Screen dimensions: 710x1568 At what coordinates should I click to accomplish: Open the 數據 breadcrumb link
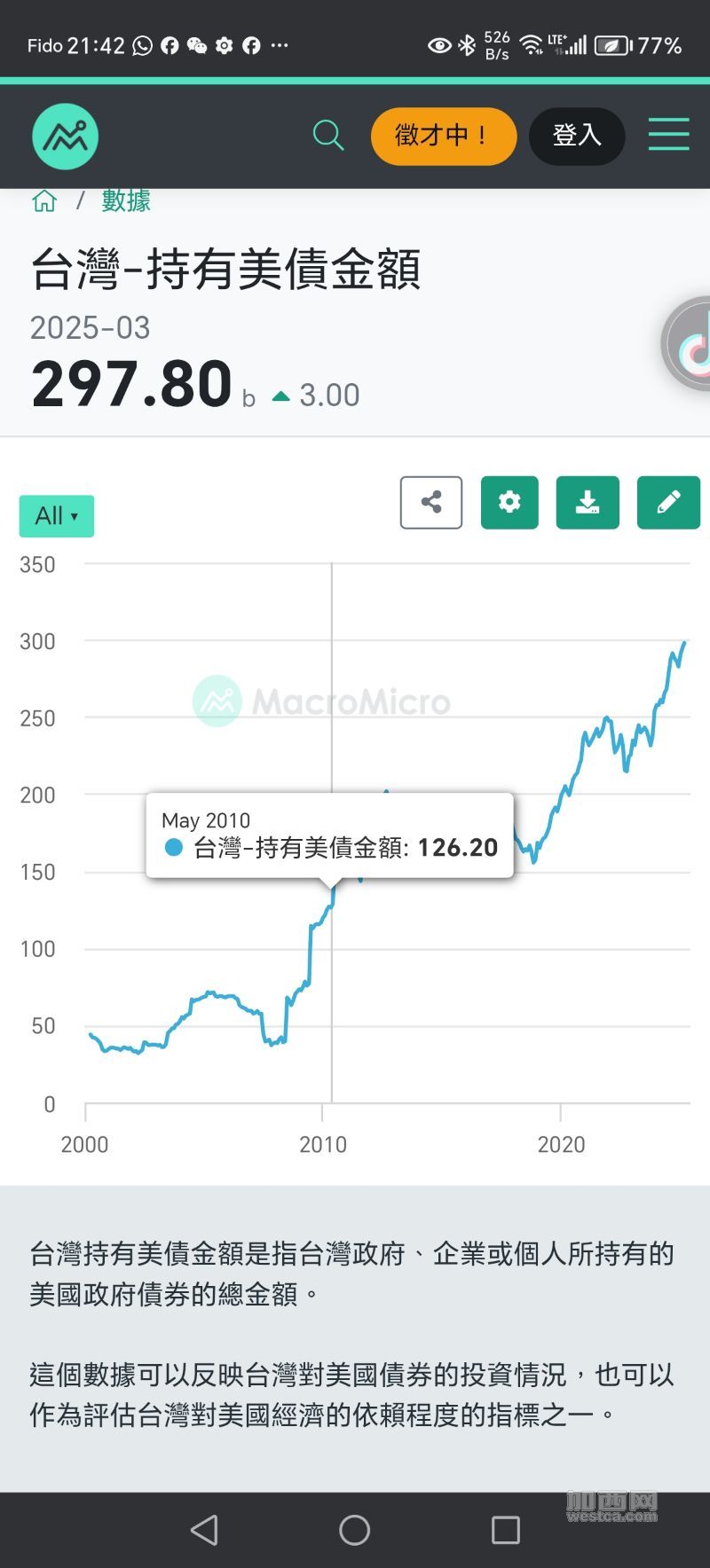[x=126, y=201]
